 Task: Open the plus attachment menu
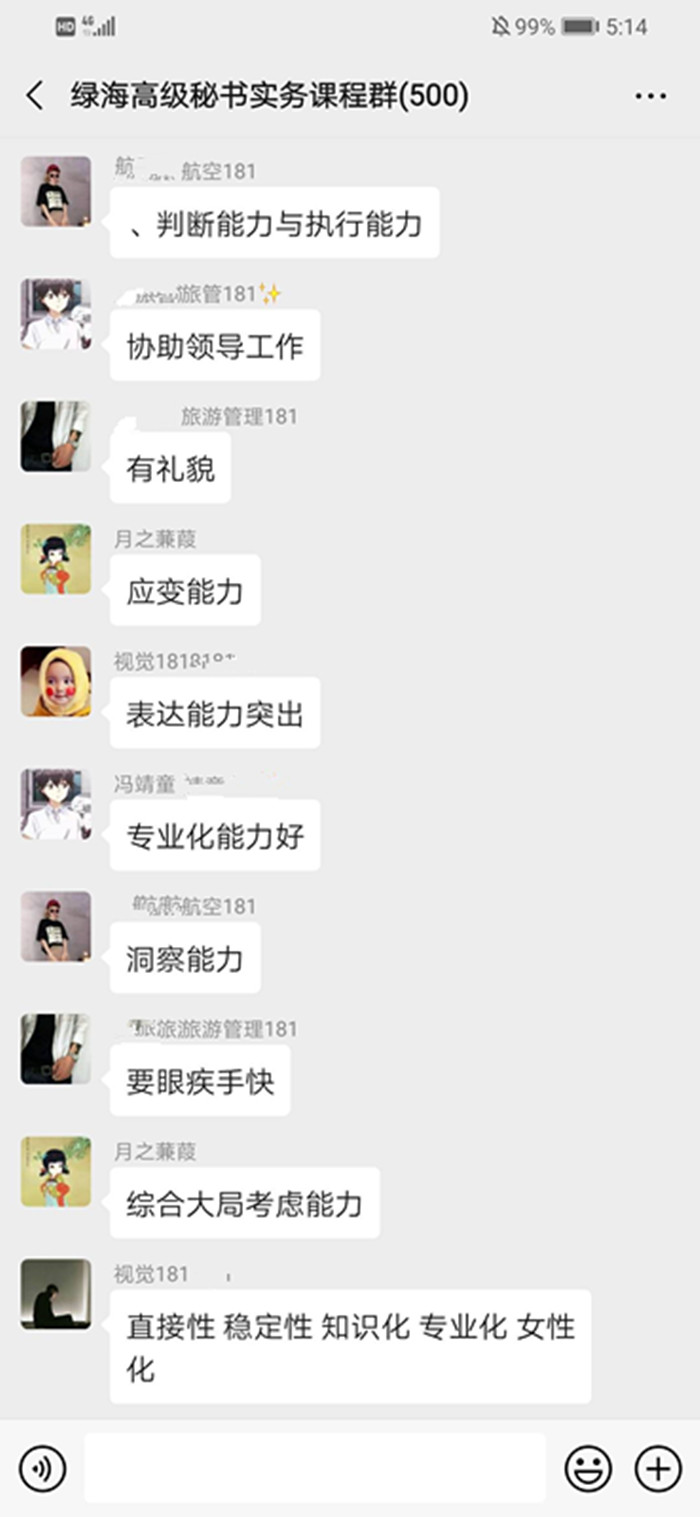coord(658,1468)
